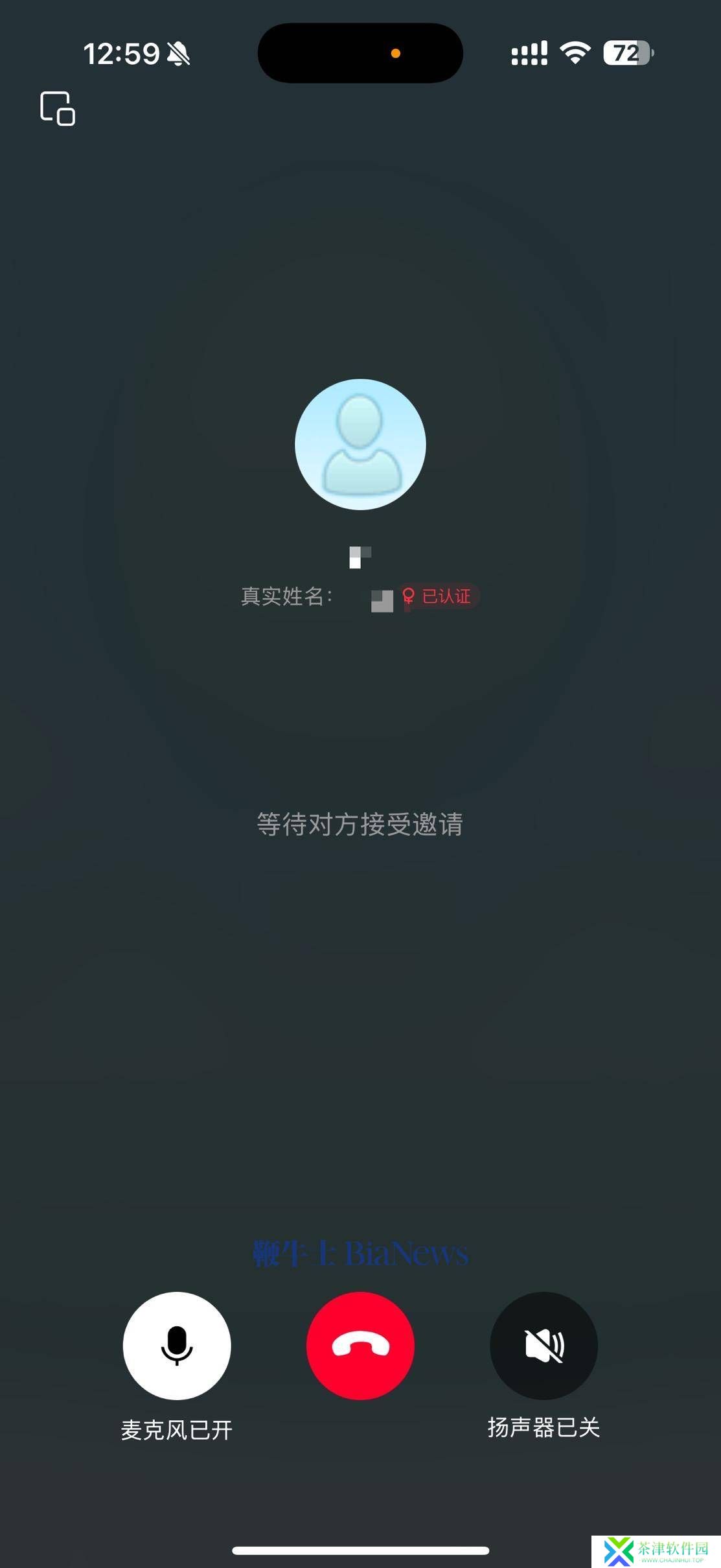Mute the microphone
The width and height of the screenshot is (721, 1568).
pyautogui.click(x=177, y=1346)
